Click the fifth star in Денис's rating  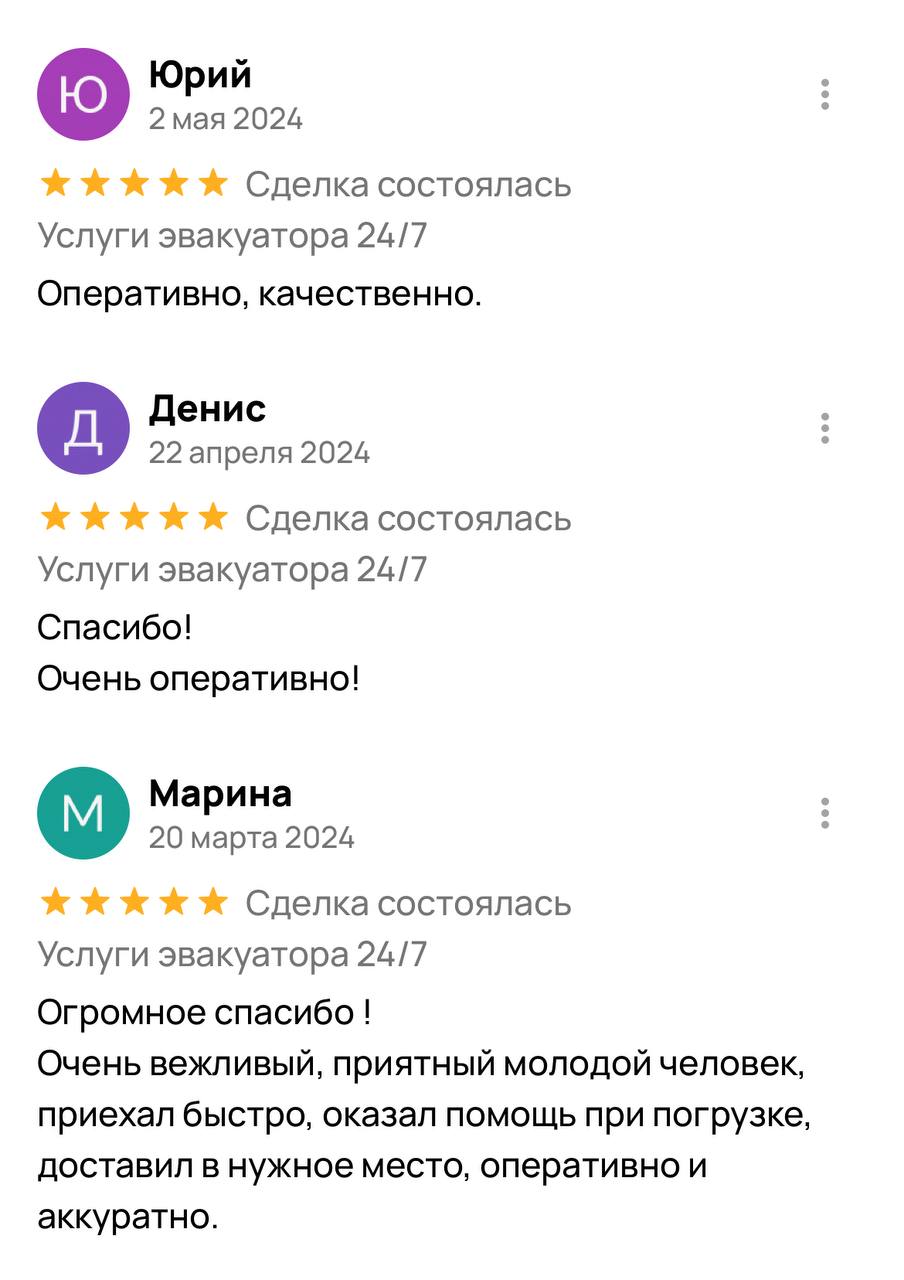(213, 519)
